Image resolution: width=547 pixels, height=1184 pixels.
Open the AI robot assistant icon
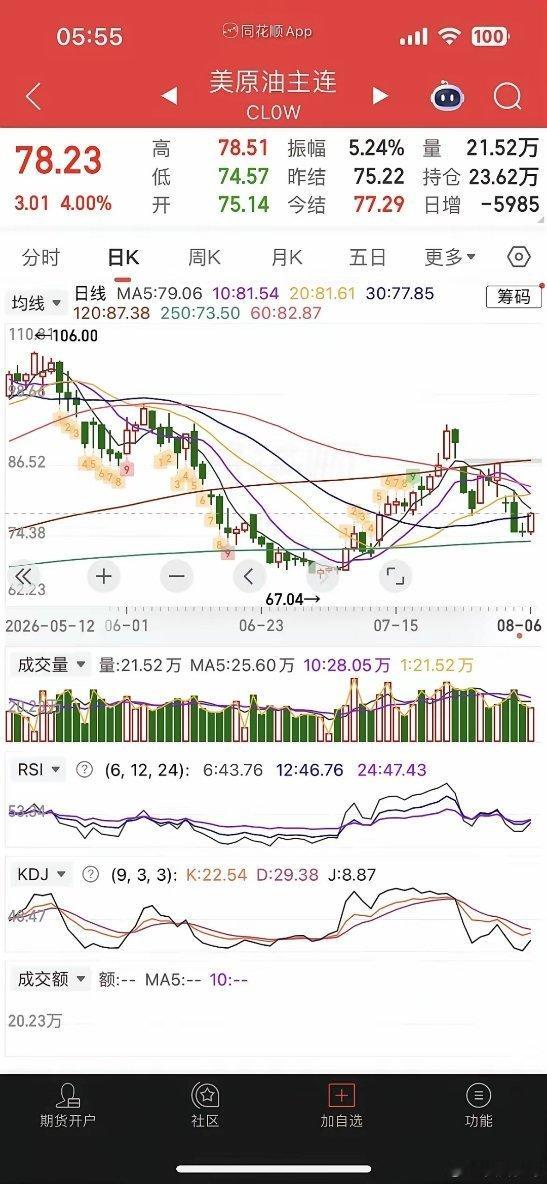(x=447, y=97)
